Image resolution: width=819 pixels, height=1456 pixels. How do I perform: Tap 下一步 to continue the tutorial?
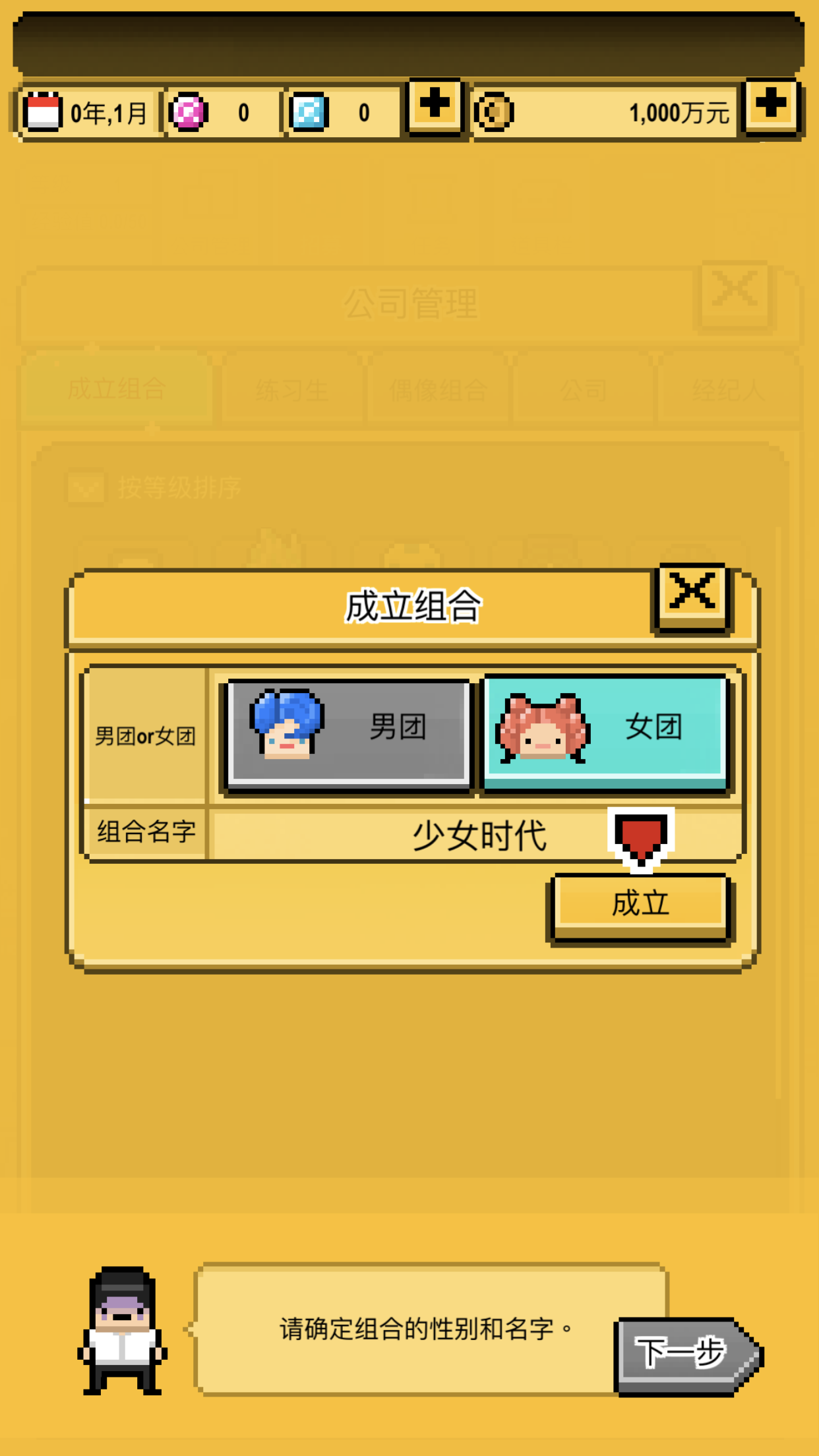[687, 1353]
